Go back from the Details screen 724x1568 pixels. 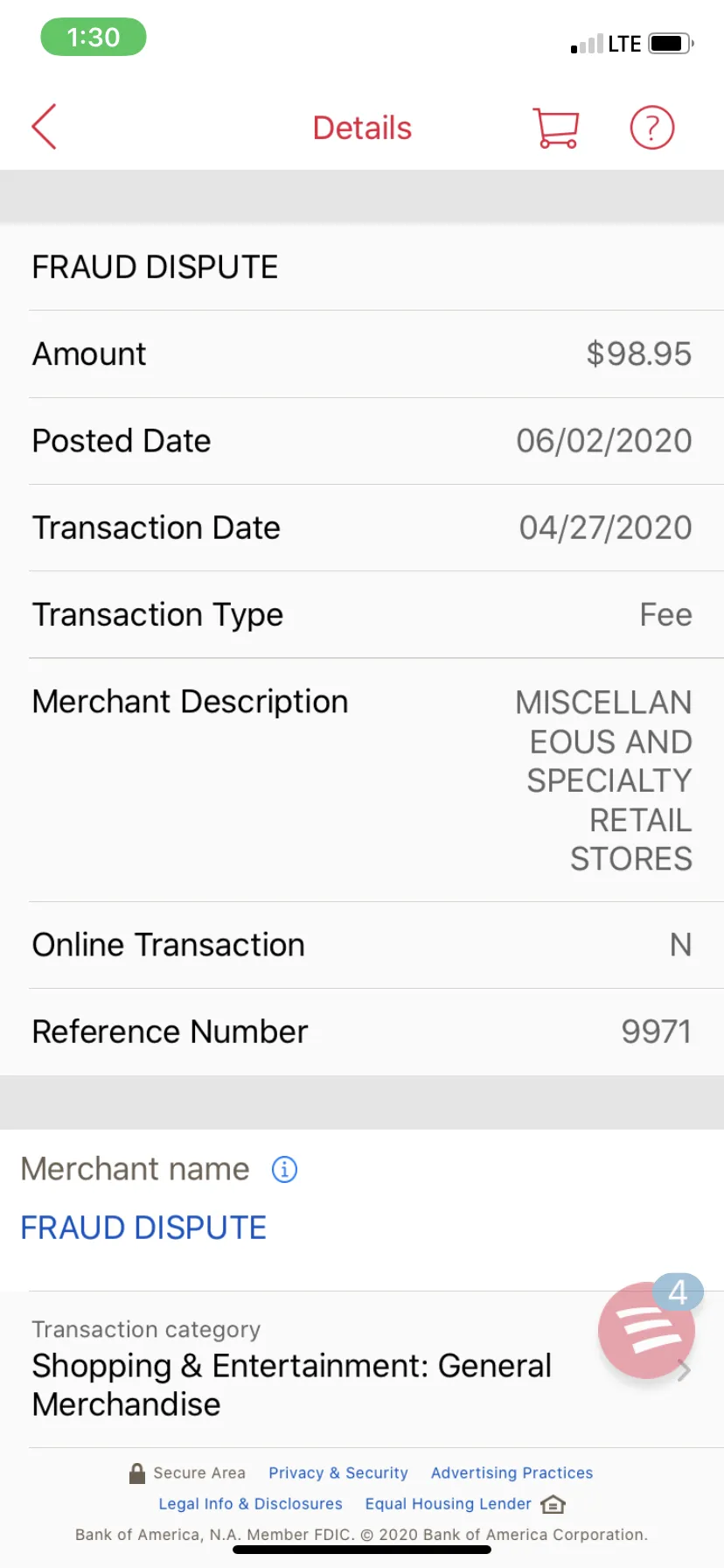(45, 127)
